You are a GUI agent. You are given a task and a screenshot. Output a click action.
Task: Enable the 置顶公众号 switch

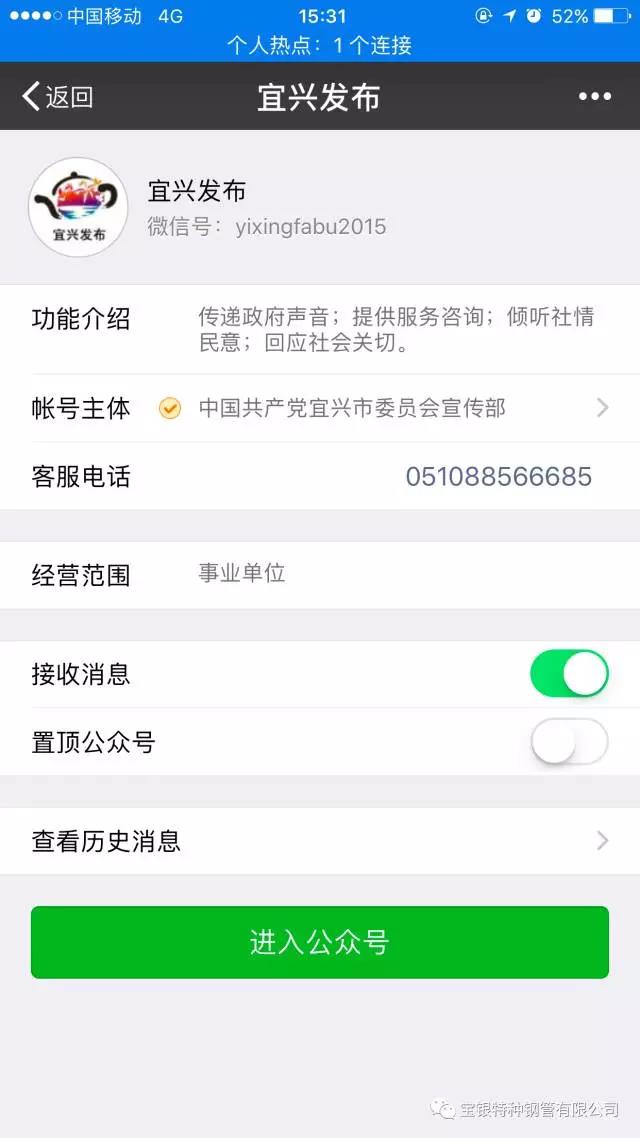pyautogui.click(x=570, y=742)
